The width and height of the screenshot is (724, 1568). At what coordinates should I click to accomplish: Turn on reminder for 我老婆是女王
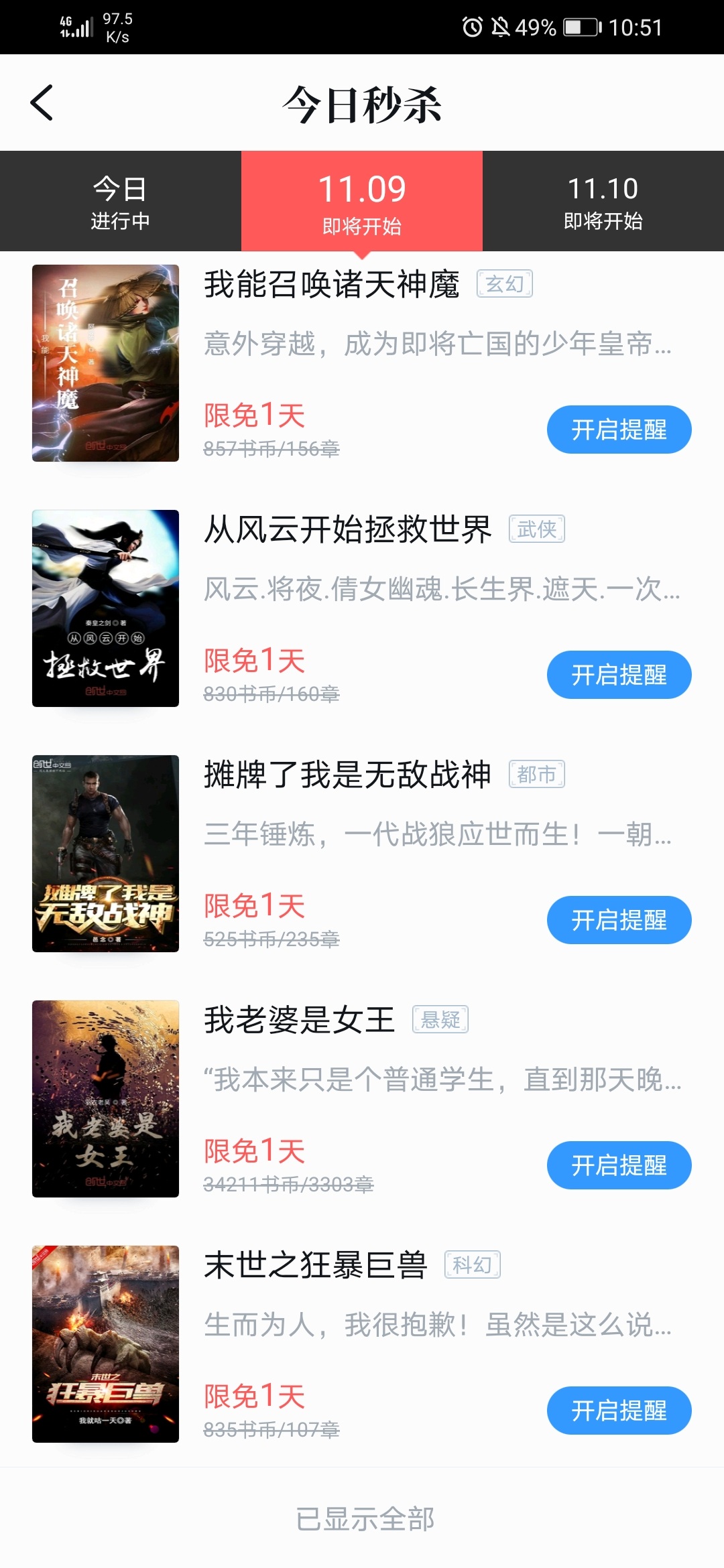(619, 1165)
